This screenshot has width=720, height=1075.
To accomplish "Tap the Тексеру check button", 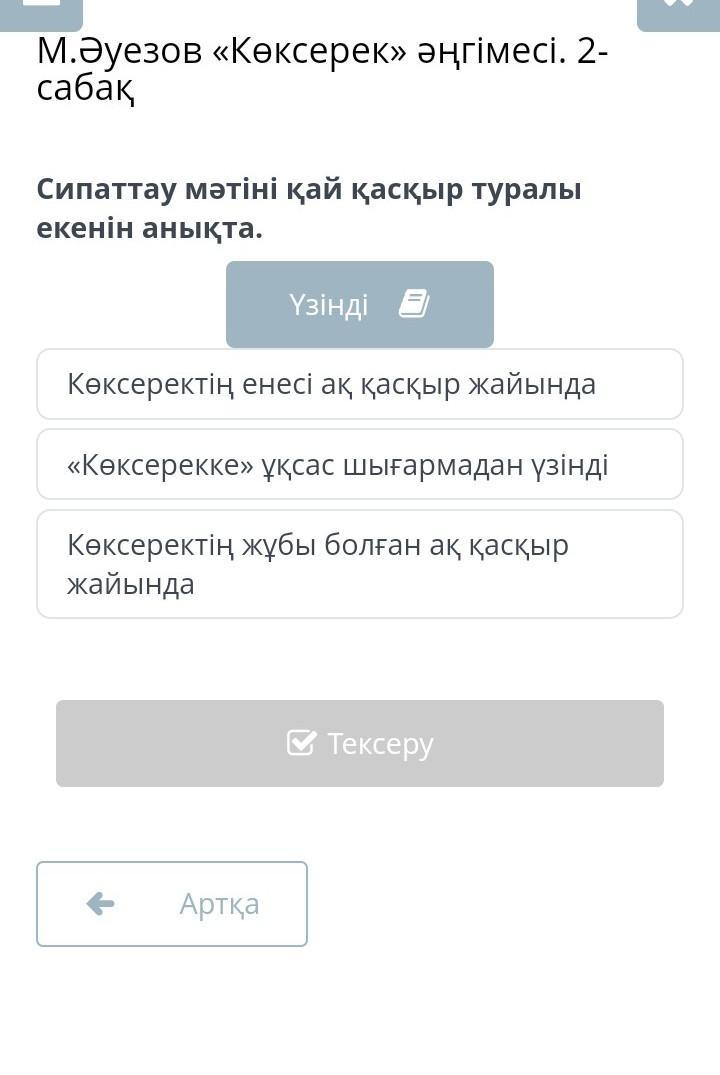I will pos(359,743).
